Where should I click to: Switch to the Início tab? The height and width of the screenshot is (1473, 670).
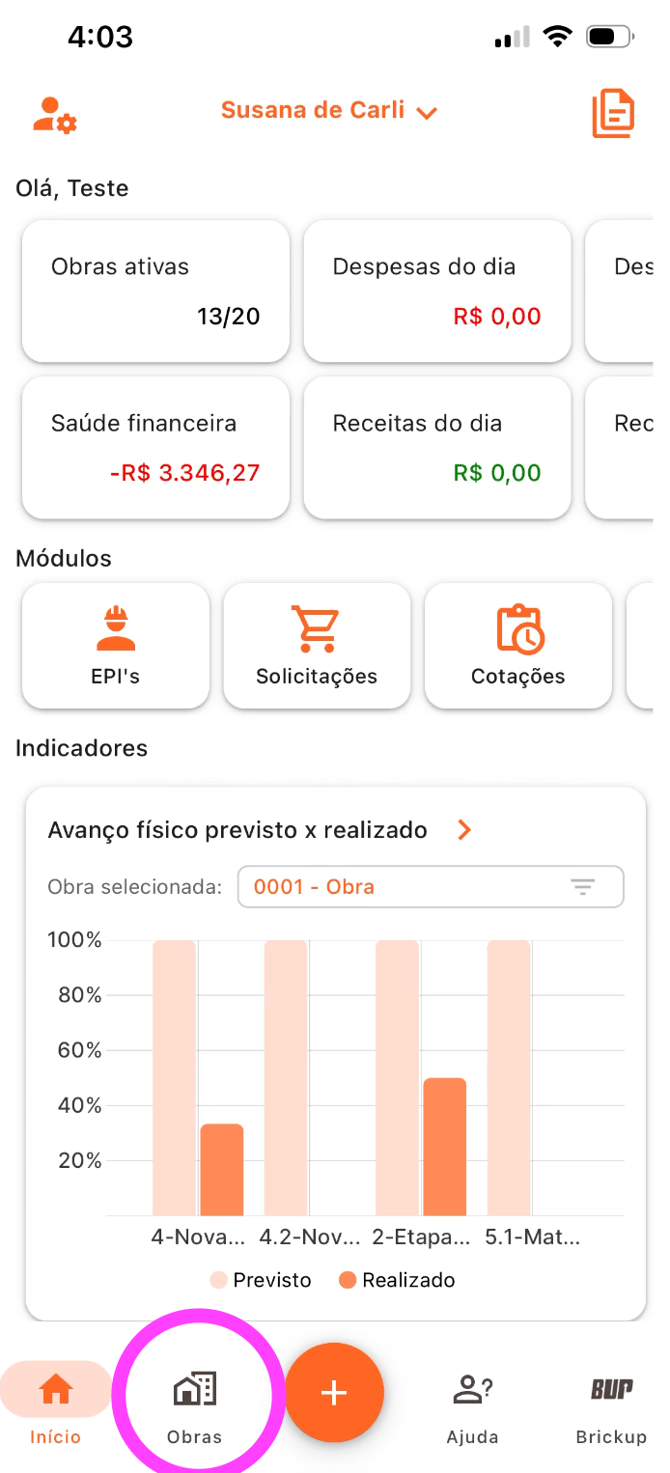(55, 1403)
